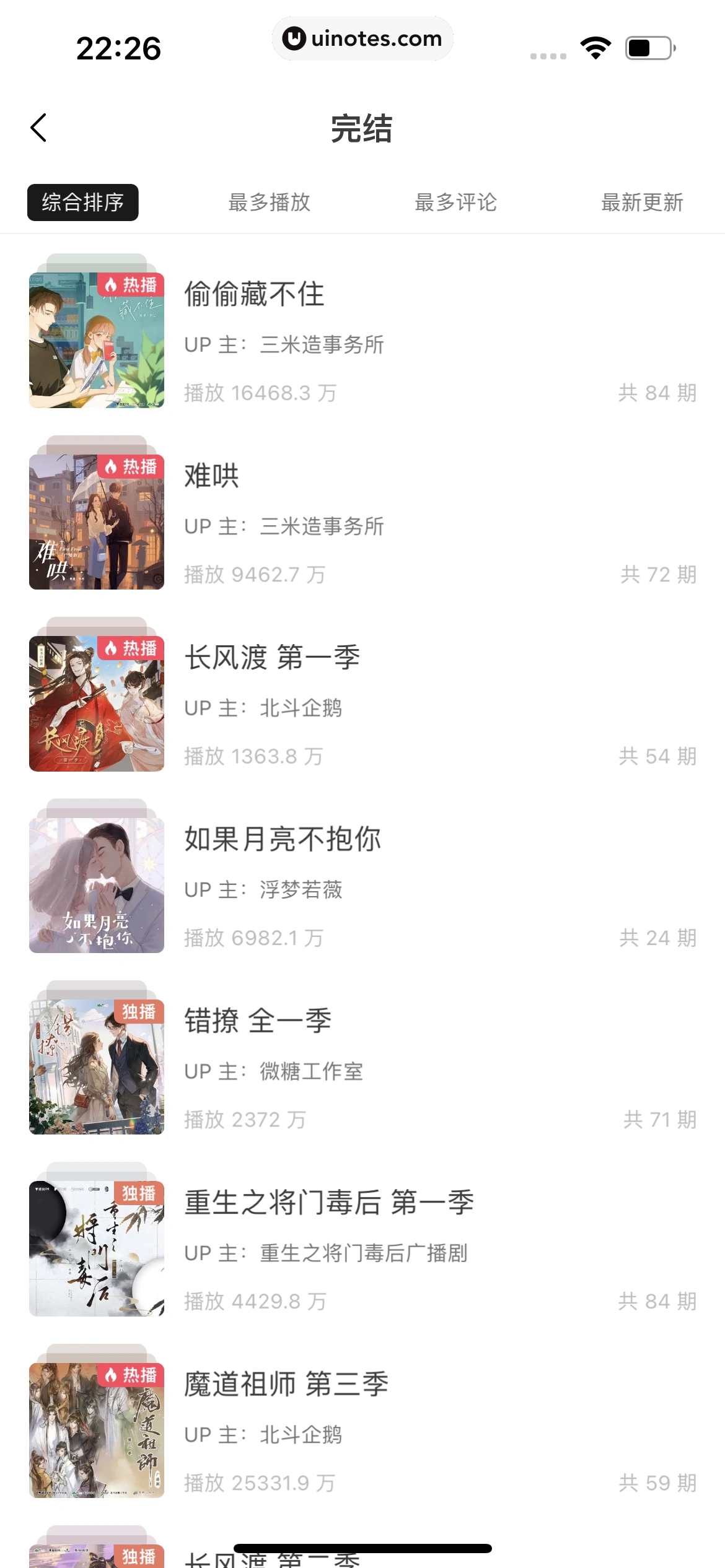
Task: View 长风渡 第一季 with 54 episodes
Action: pyautogui.click(x=272, y=658)
